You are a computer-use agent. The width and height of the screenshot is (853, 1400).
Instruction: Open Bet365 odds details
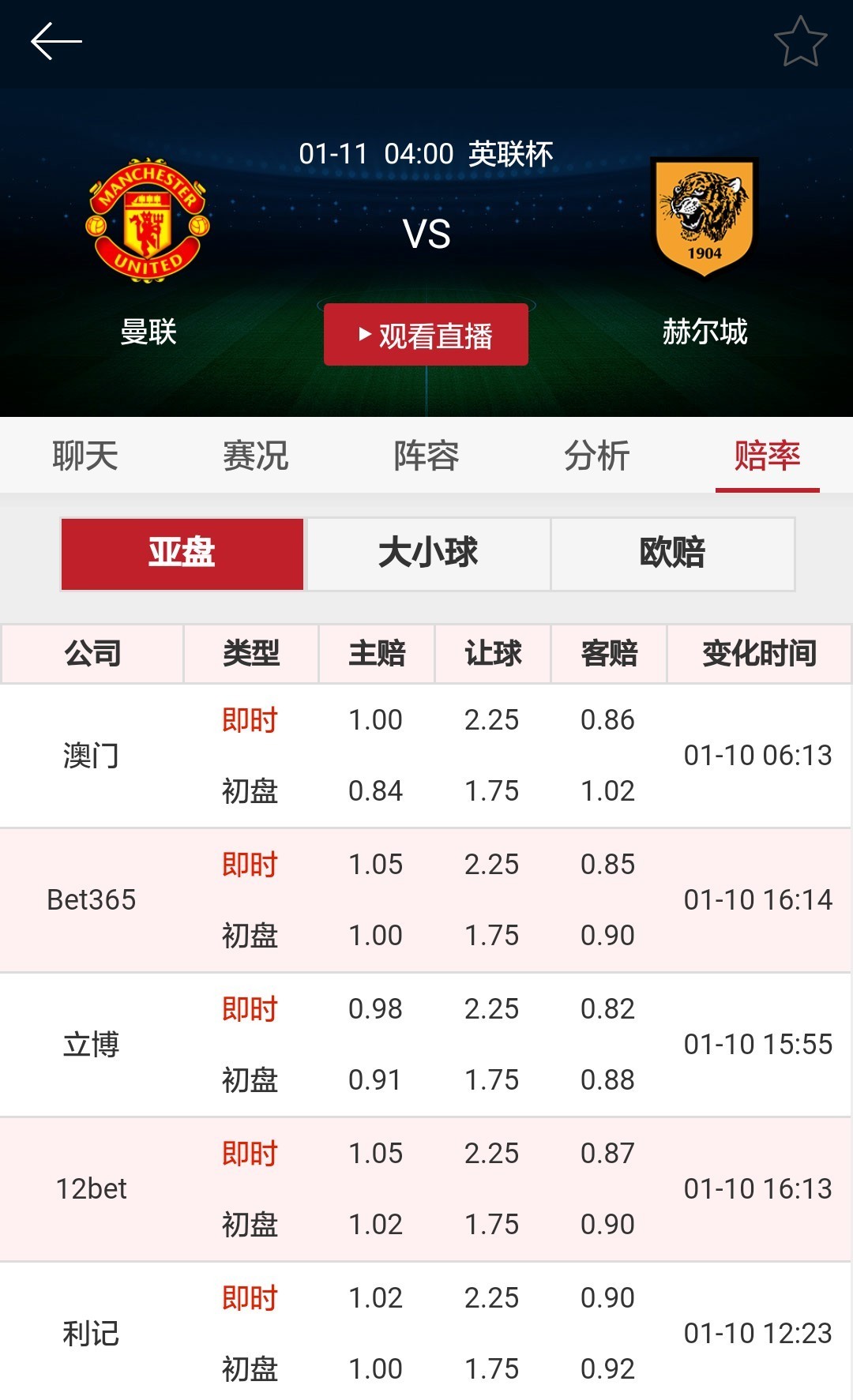point(426,900)
